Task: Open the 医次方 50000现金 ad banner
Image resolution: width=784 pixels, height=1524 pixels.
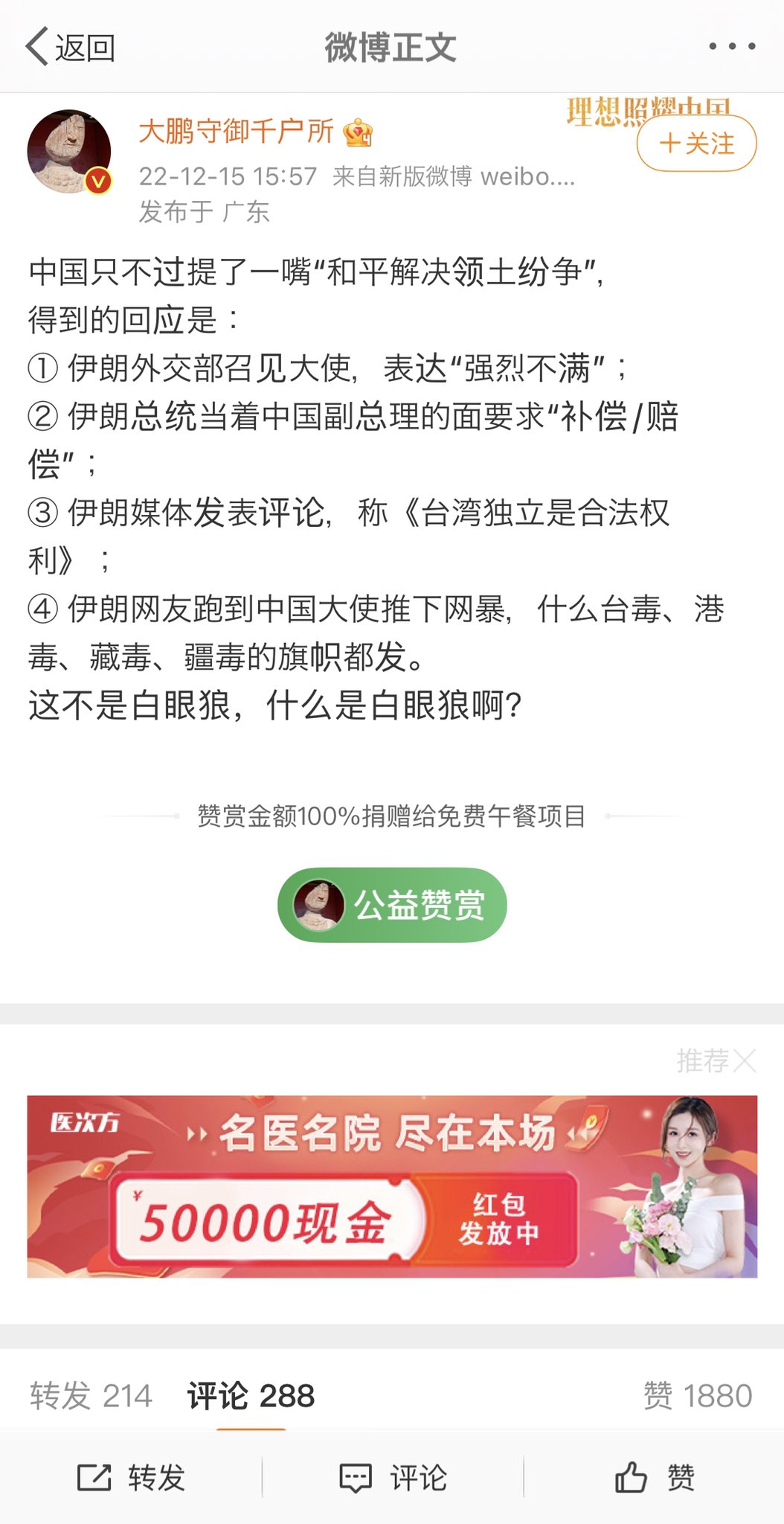Action: [x=392, y=1186]
